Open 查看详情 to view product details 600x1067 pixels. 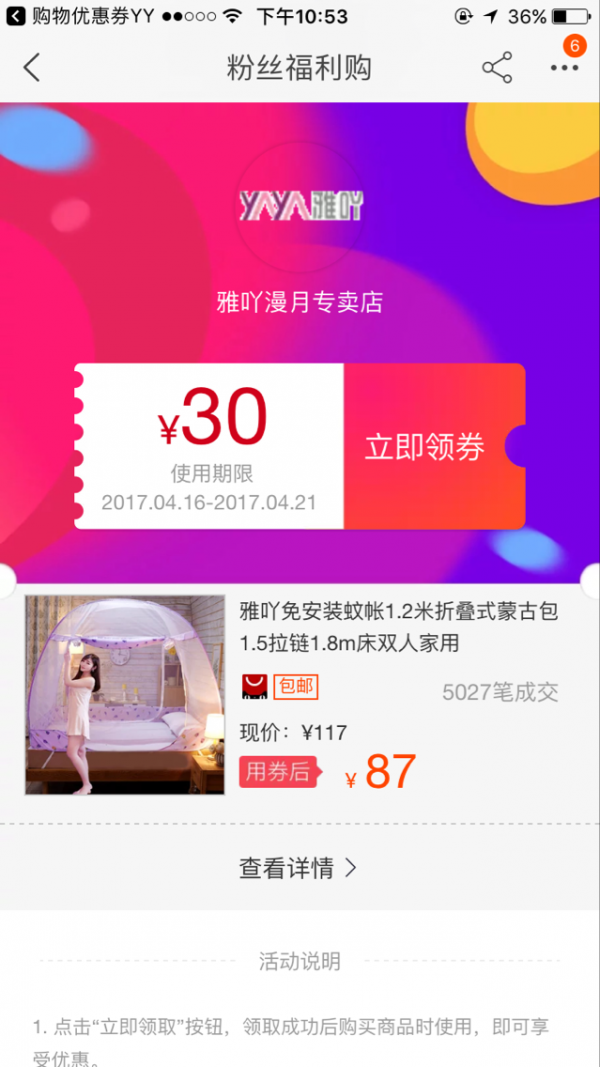(298, 868)
